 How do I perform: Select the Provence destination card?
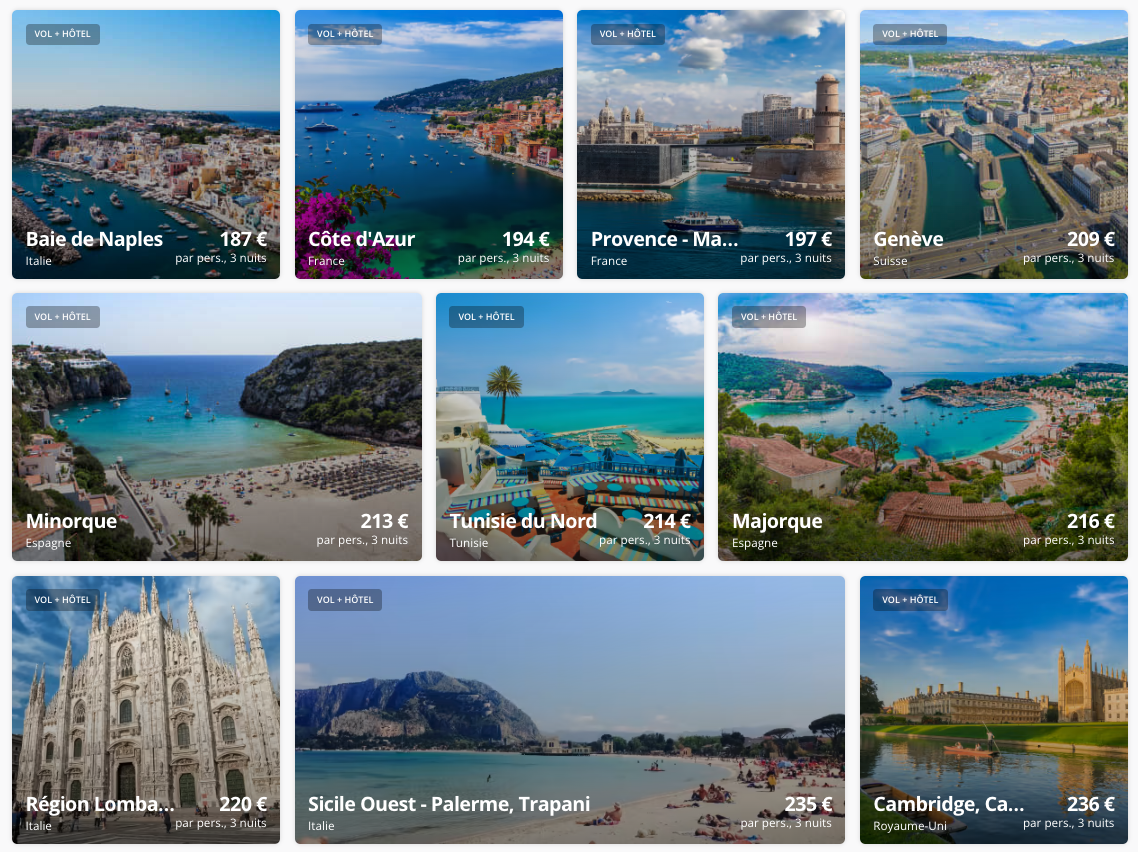(x=710, y=145)
